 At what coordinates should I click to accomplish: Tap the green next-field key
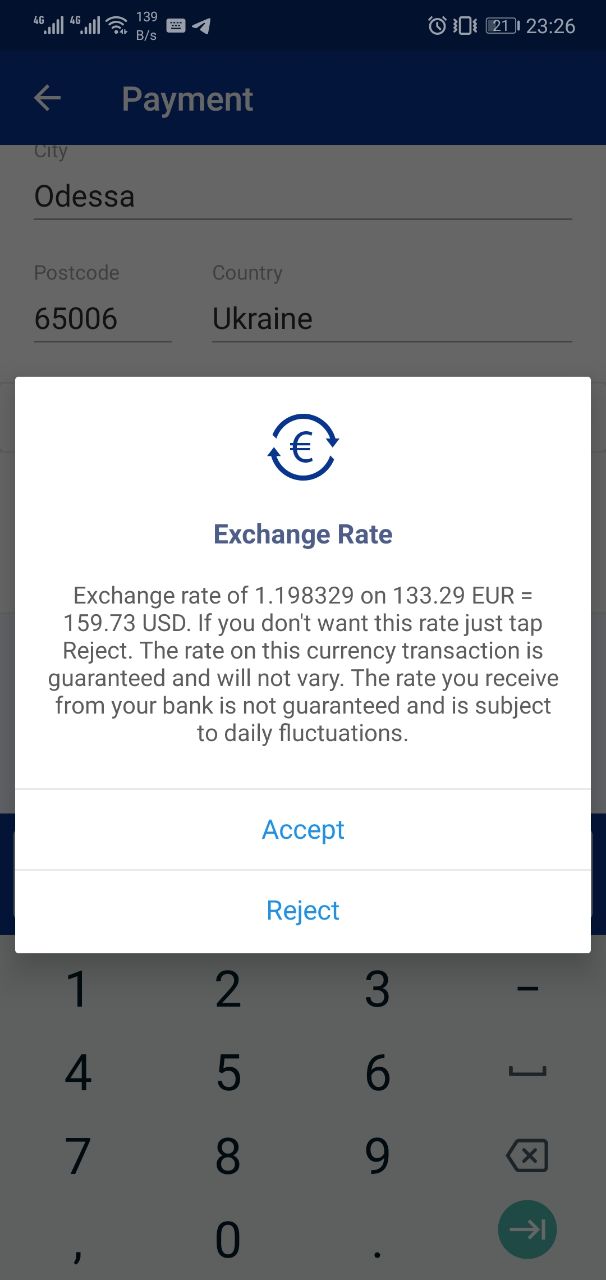click(527, 1229)
